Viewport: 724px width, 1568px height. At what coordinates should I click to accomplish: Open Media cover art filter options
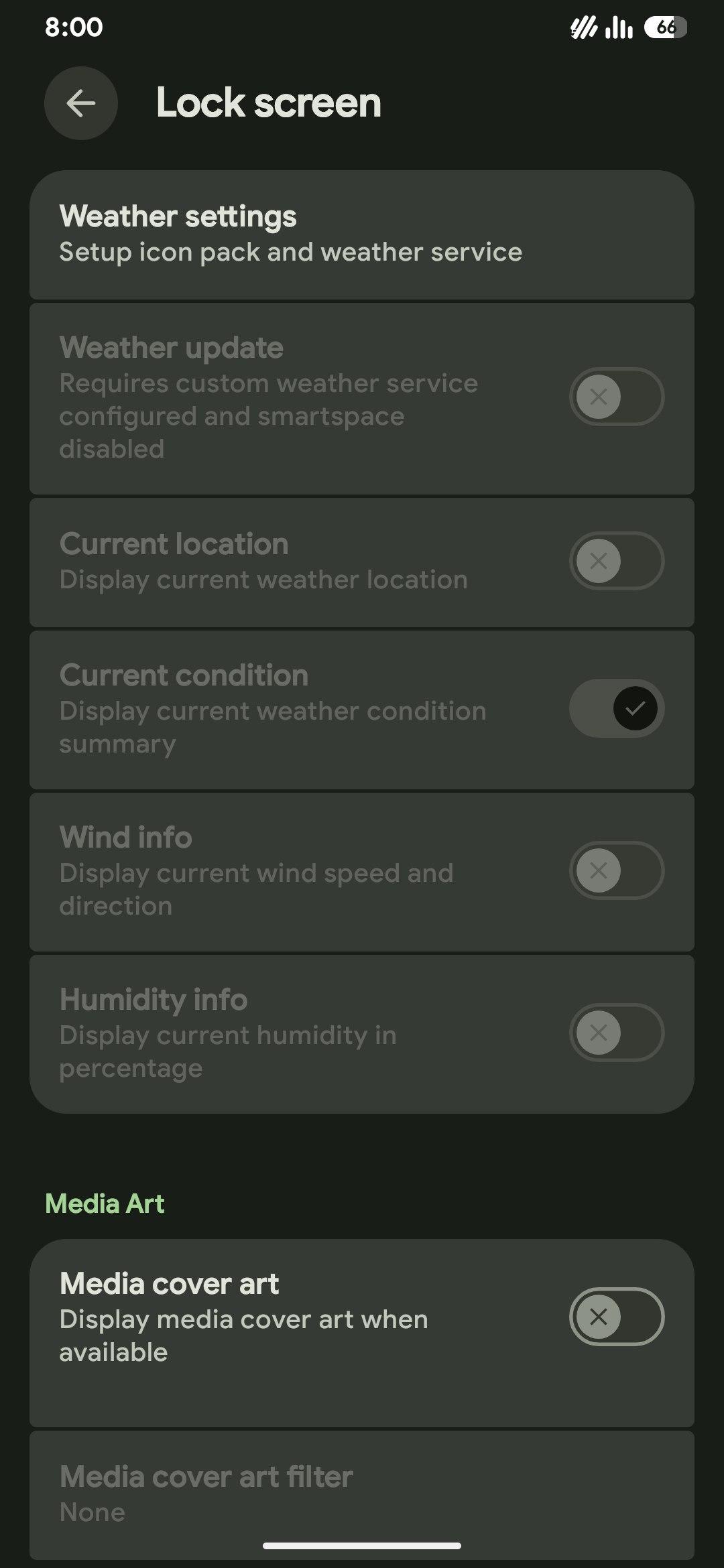(362, 1493)
